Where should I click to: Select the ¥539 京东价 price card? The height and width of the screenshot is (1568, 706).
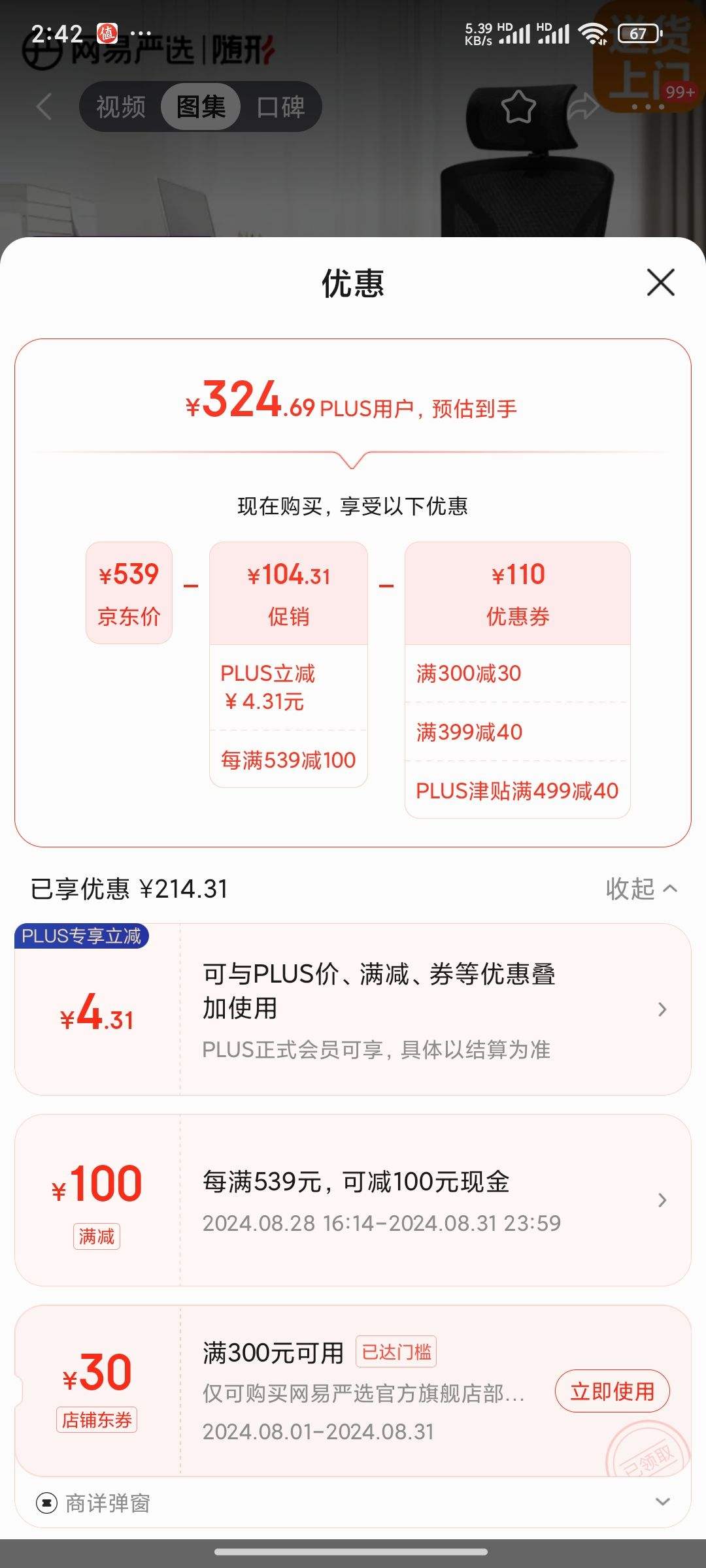[129, 591]
